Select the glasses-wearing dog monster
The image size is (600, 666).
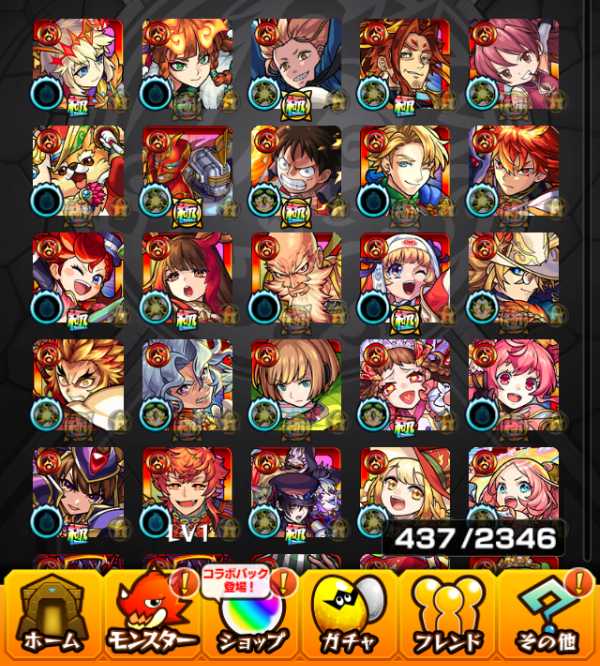coord(78,171)
